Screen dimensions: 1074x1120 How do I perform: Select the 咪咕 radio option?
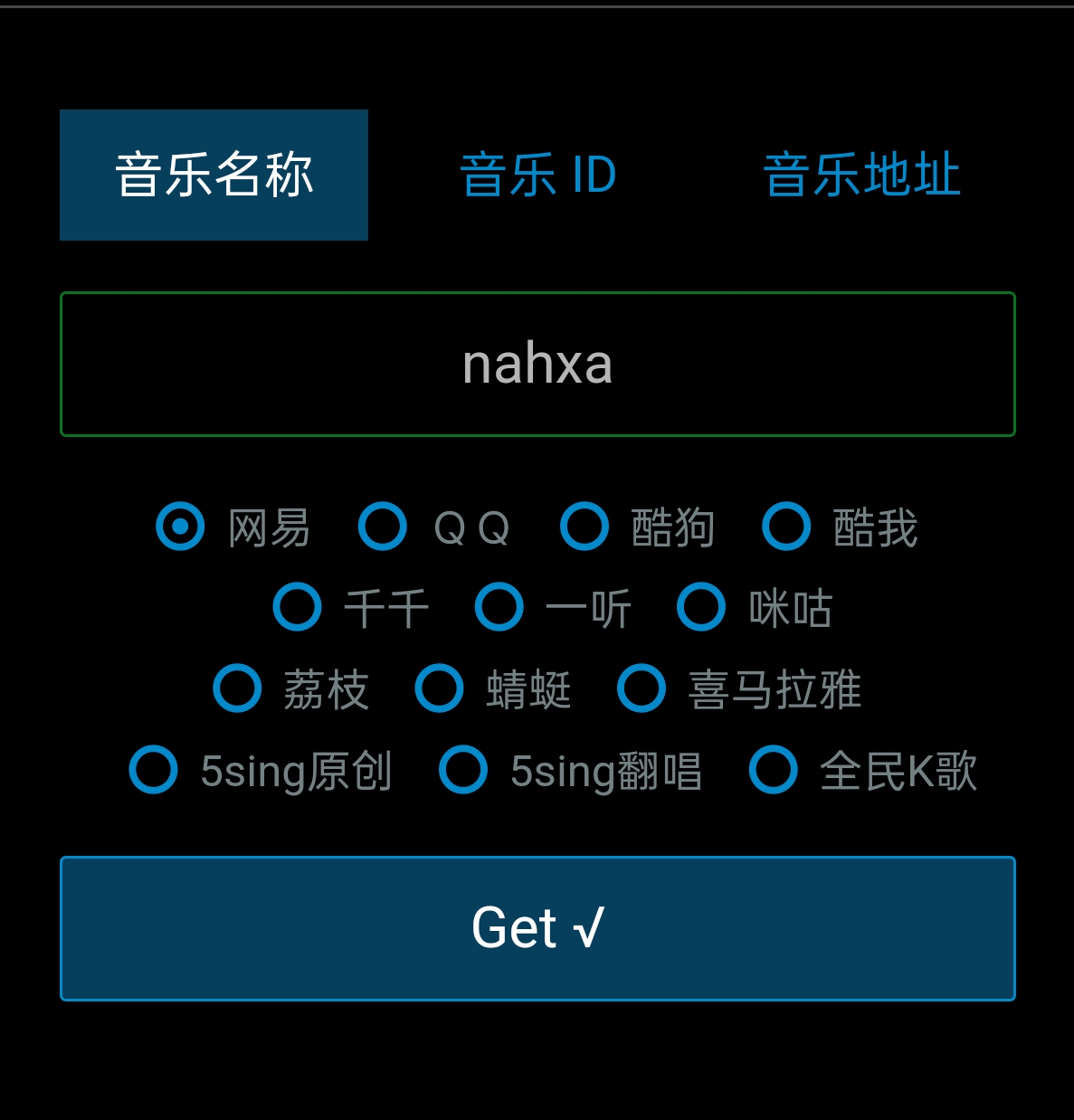coord(701,607)
